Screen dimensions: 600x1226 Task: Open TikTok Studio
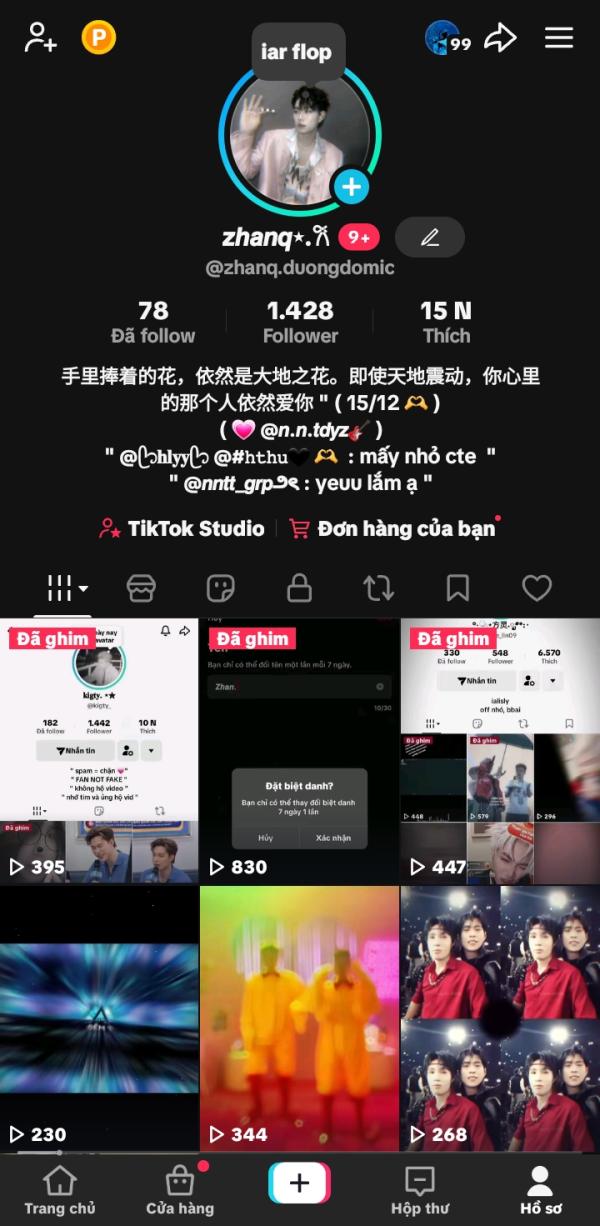pyautogui.click(x=181, y=528)
